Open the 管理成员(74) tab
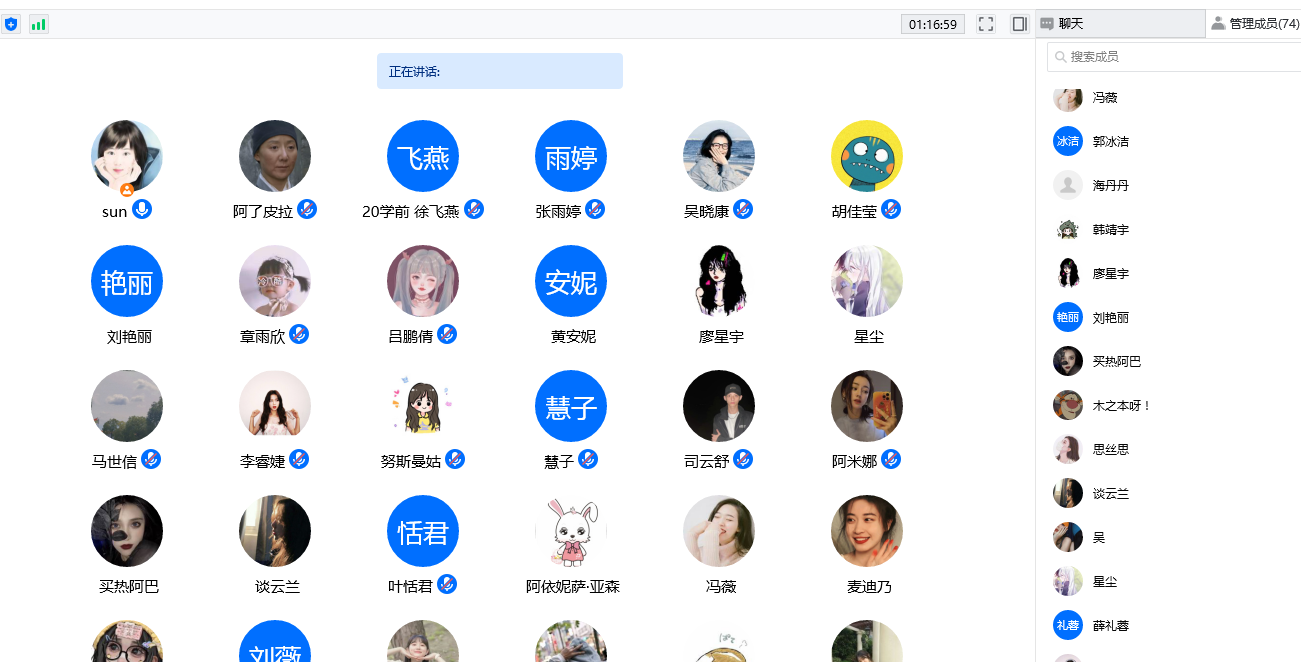Viewport: 1301px width, 662px height. 1254,24
